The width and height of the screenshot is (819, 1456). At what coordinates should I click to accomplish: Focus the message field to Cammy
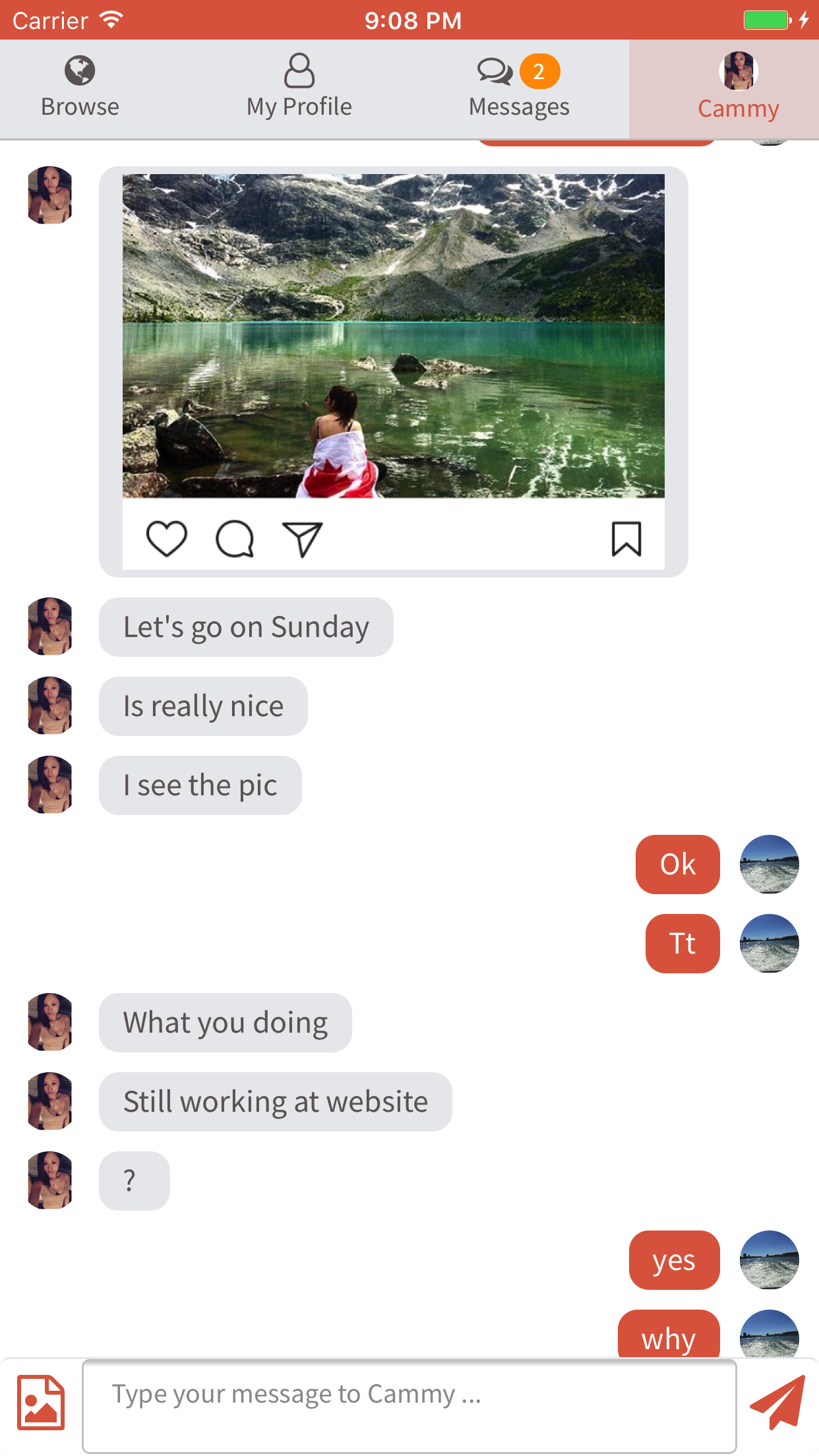click(409, 1405)
